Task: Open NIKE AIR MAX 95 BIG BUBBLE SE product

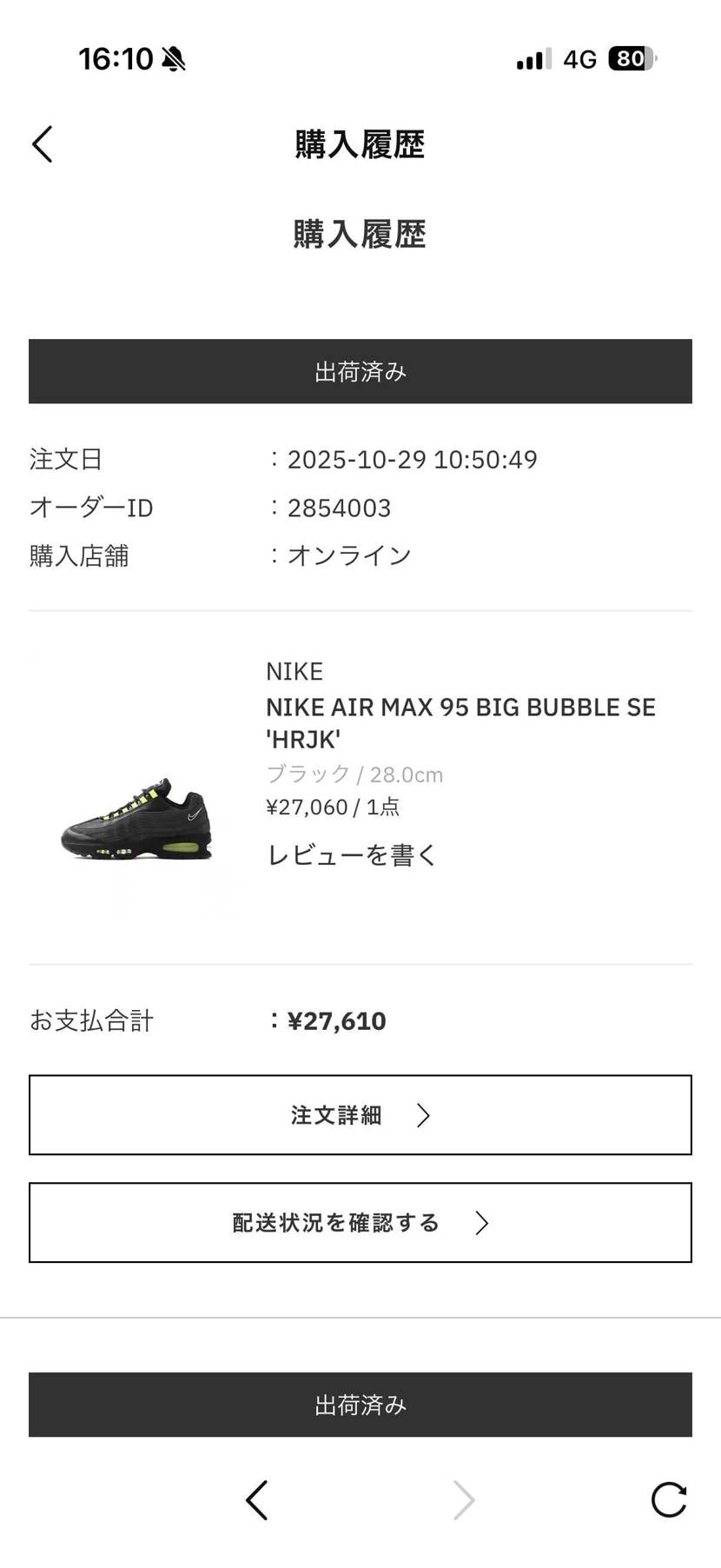Action: 460,722
